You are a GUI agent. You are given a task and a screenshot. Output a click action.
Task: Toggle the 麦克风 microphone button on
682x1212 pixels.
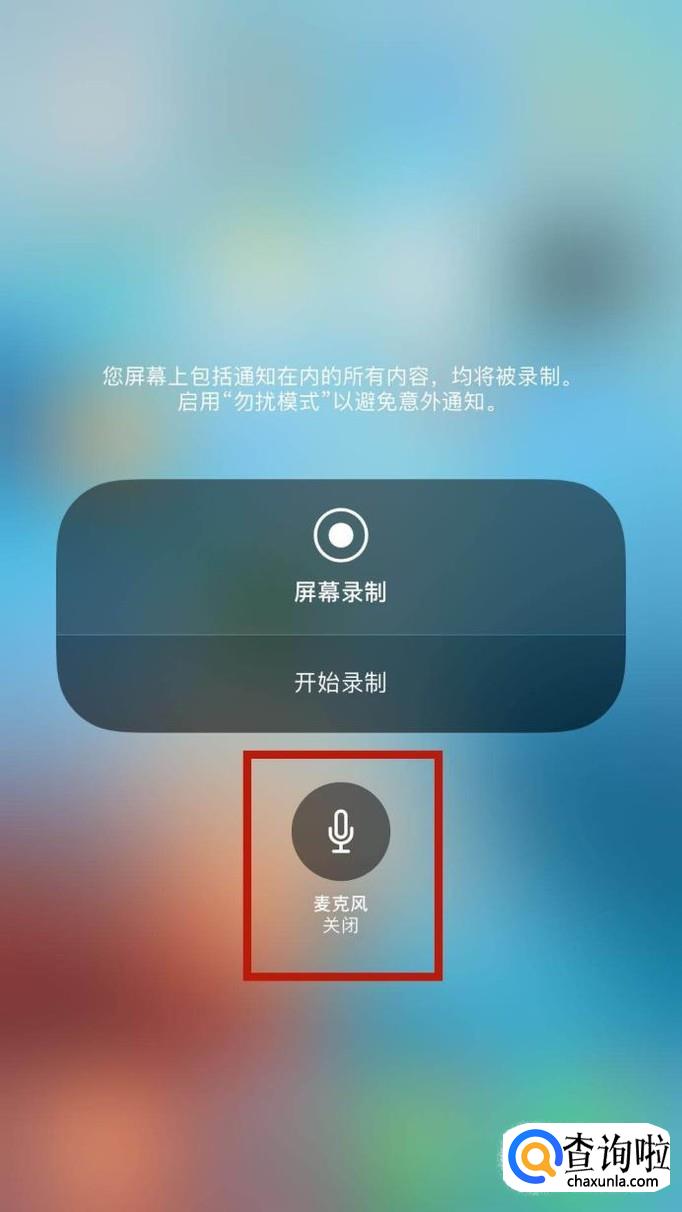pyautogui.click(x=340, y=831)
